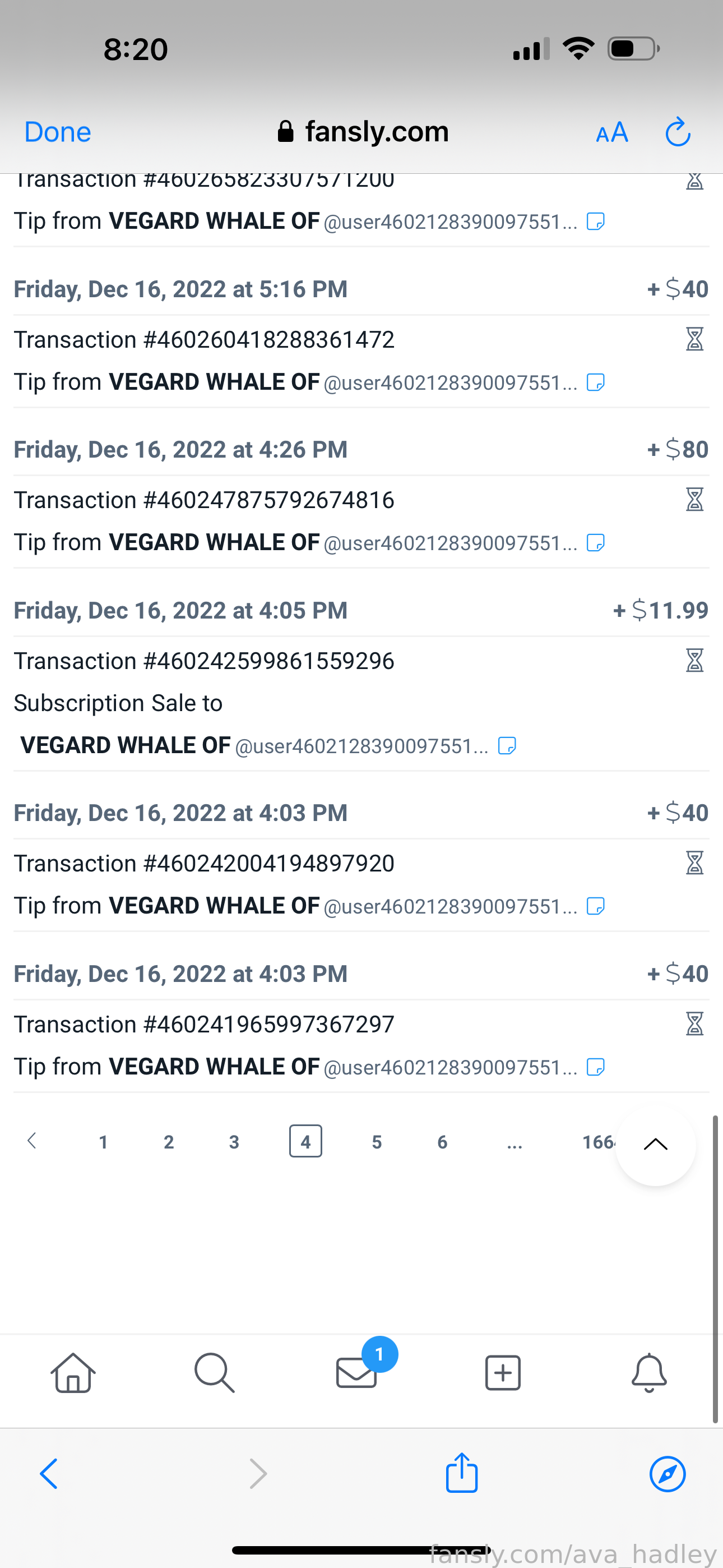Viewport: 723px width, 1568px height.
Task: Go to page 1 of transactions
Action: tap(104, 1142)
